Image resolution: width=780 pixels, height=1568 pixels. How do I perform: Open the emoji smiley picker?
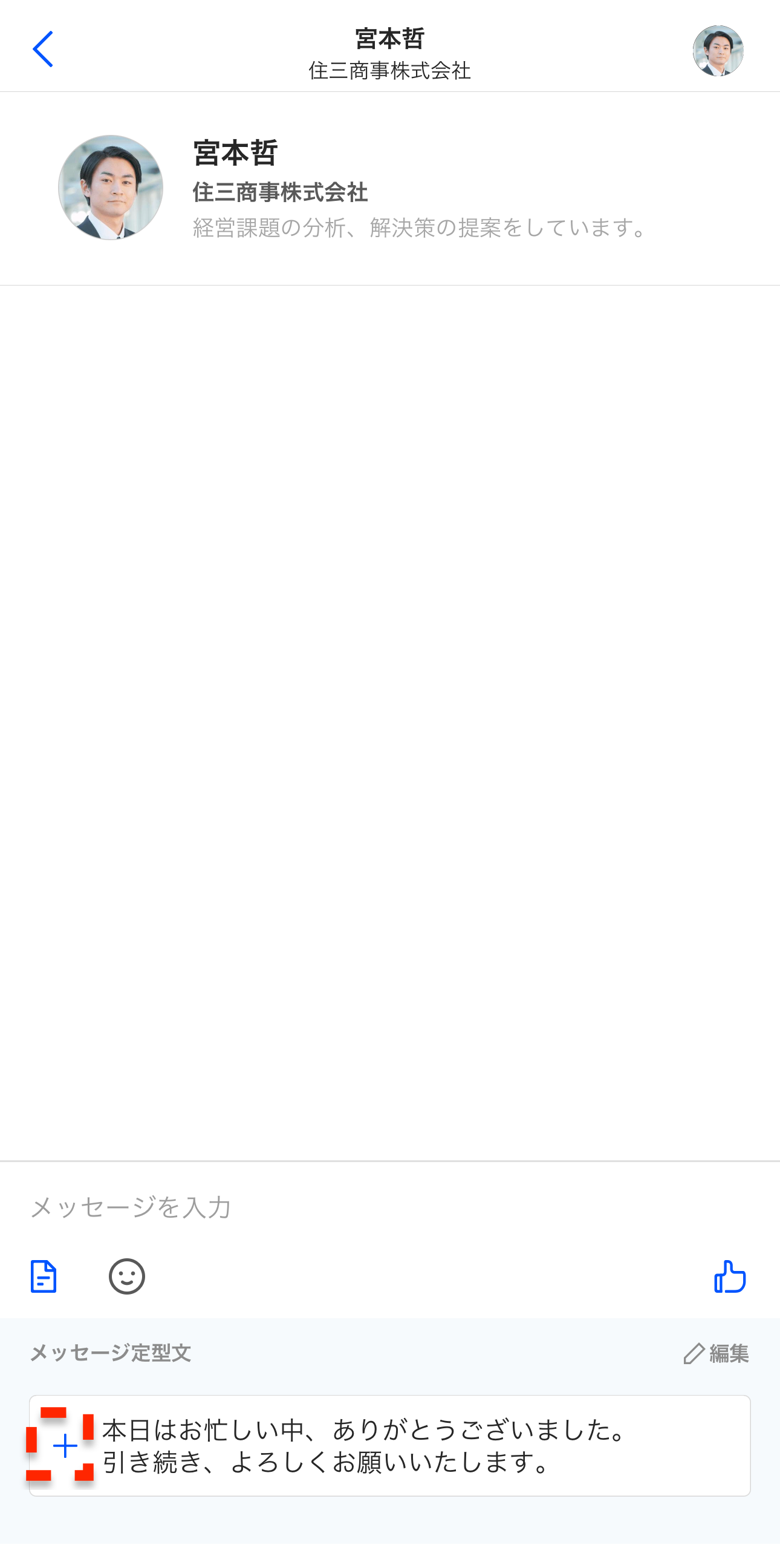[126, 1276]
